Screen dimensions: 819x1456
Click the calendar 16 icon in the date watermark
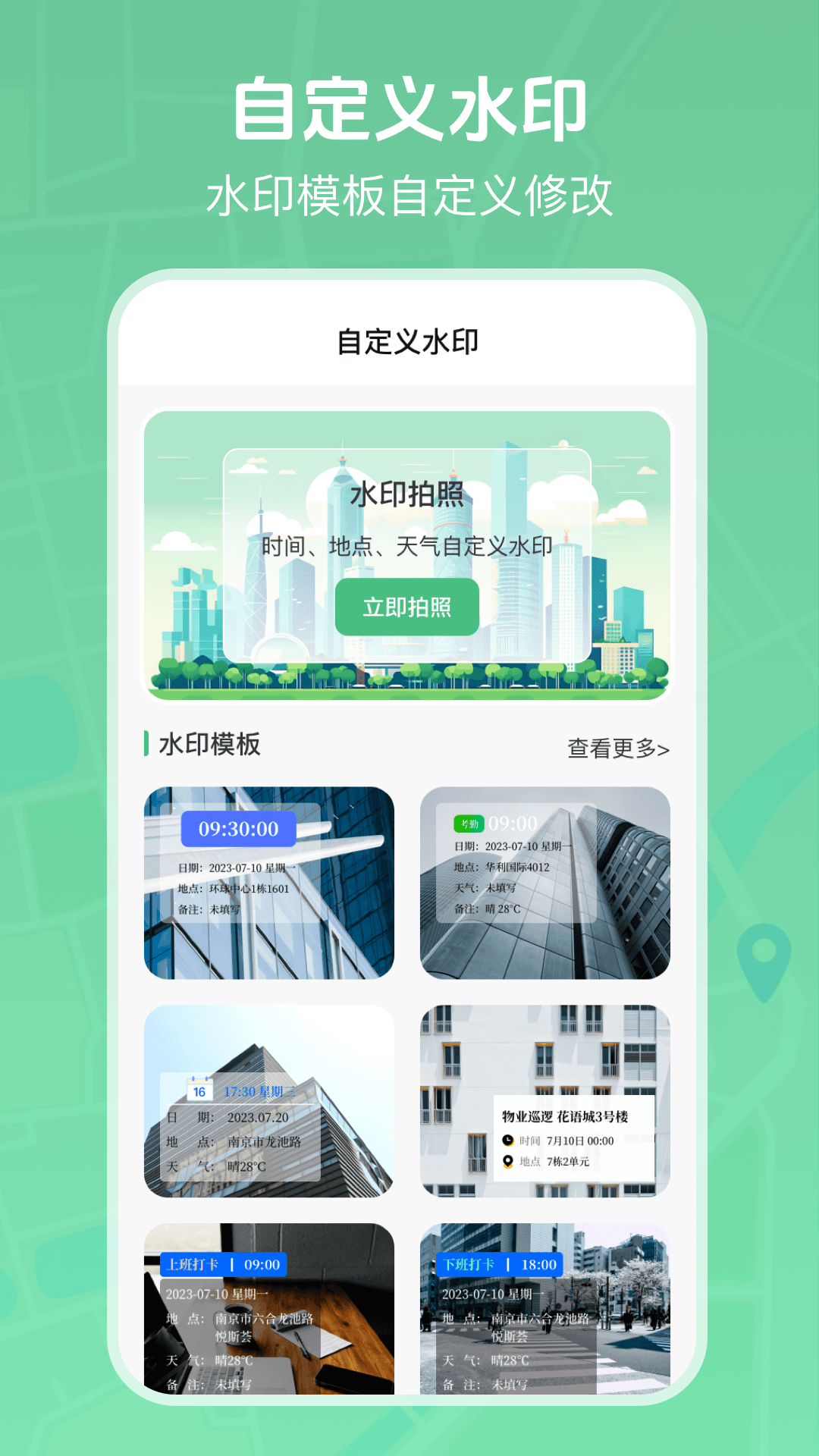pyautogui.click(x=200, y=1089)
